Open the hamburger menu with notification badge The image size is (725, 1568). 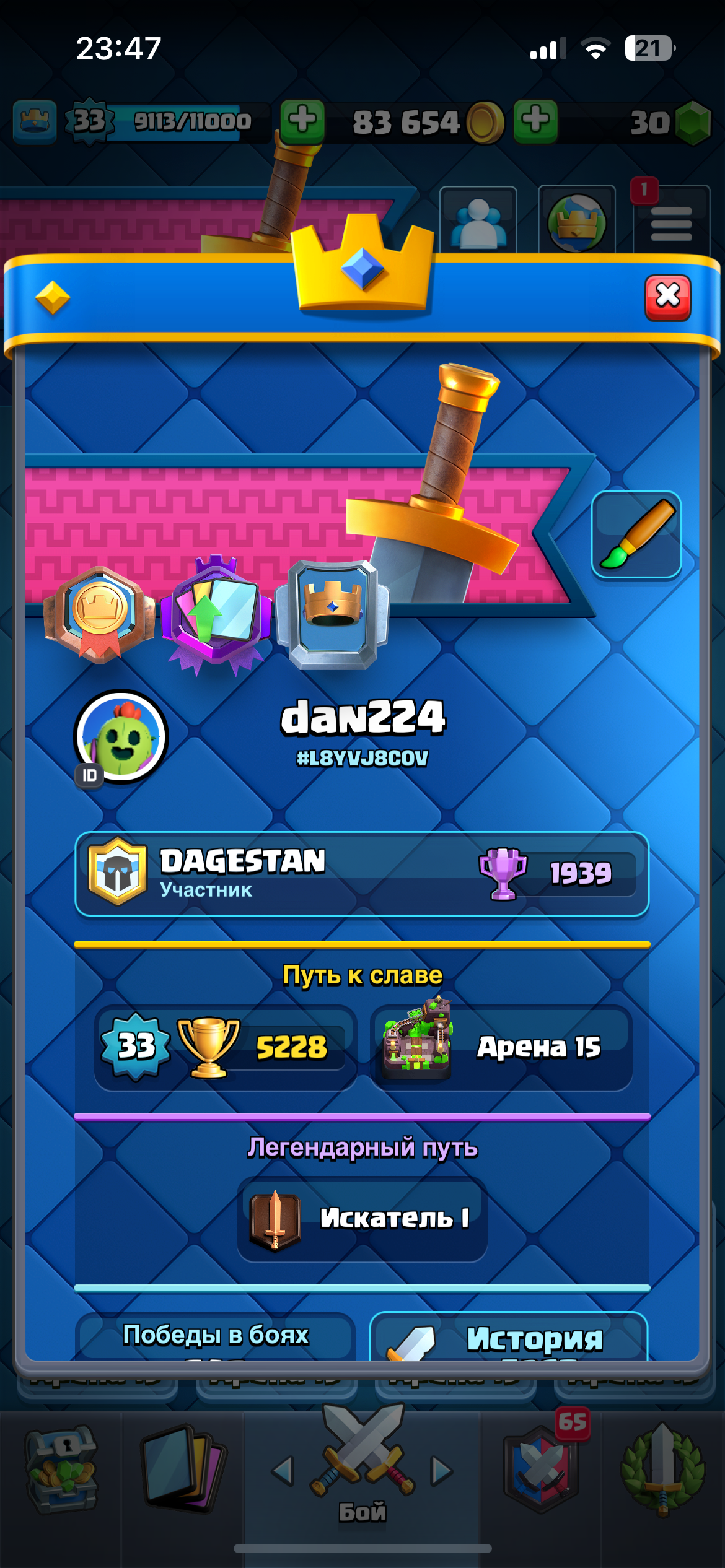pyautogui.click(x=671, y=220)
